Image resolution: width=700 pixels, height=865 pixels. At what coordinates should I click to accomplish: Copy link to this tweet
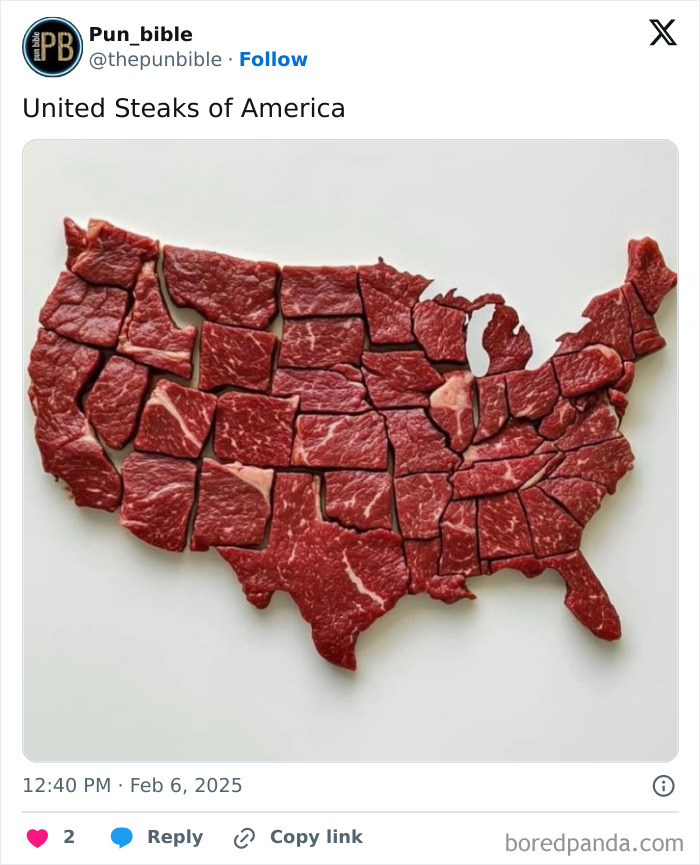pyautogui.click(x=297, y=838)
